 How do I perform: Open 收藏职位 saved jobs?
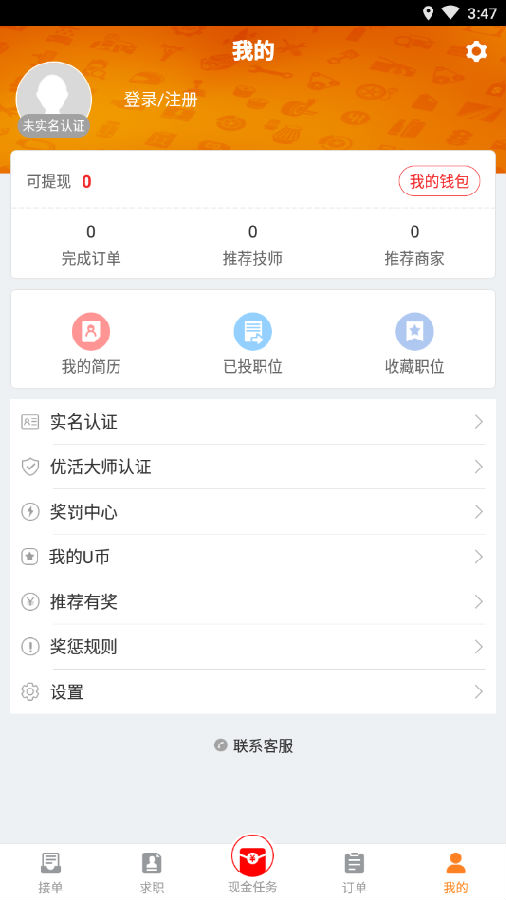(414, 343)
